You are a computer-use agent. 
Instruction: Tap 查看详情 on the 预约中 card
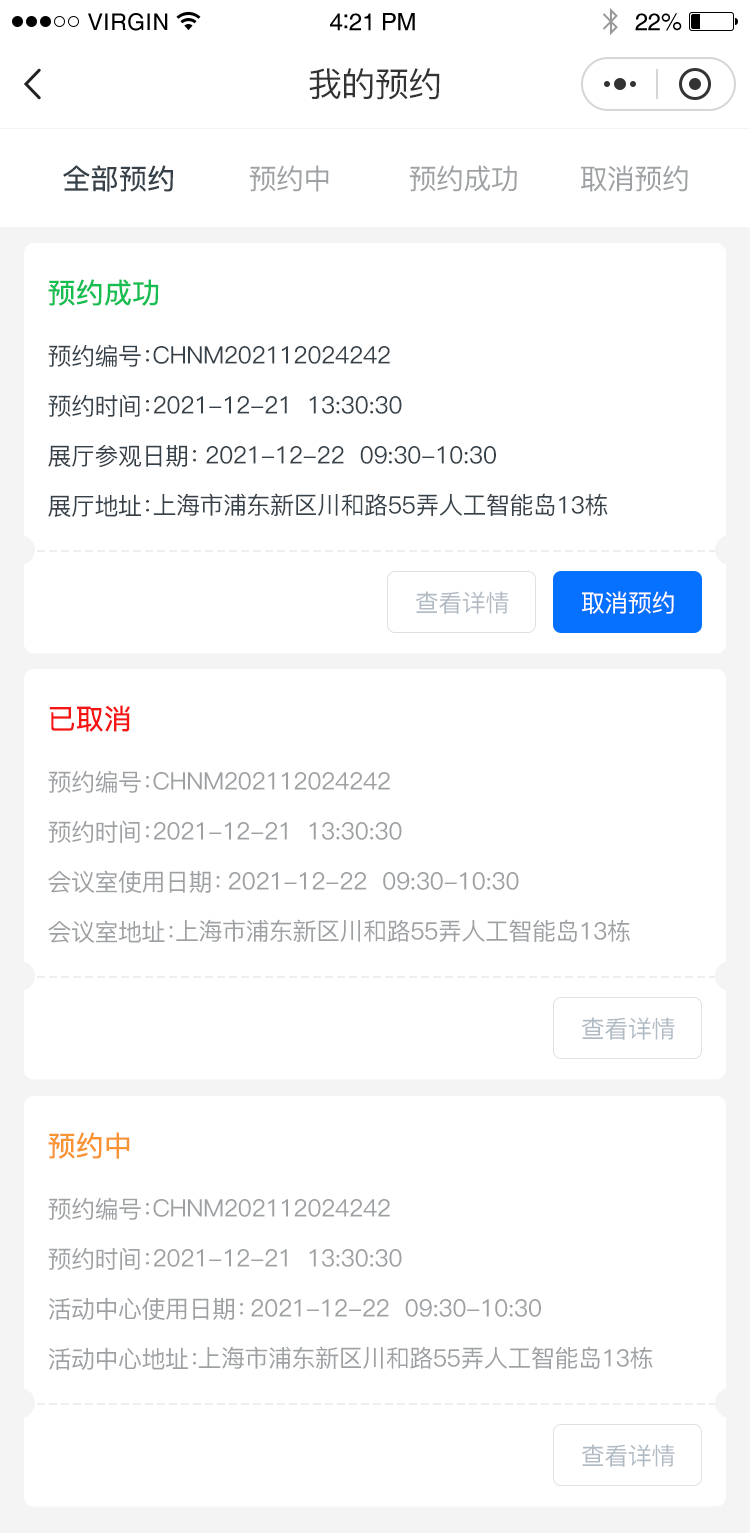[x=627, y=1454]
